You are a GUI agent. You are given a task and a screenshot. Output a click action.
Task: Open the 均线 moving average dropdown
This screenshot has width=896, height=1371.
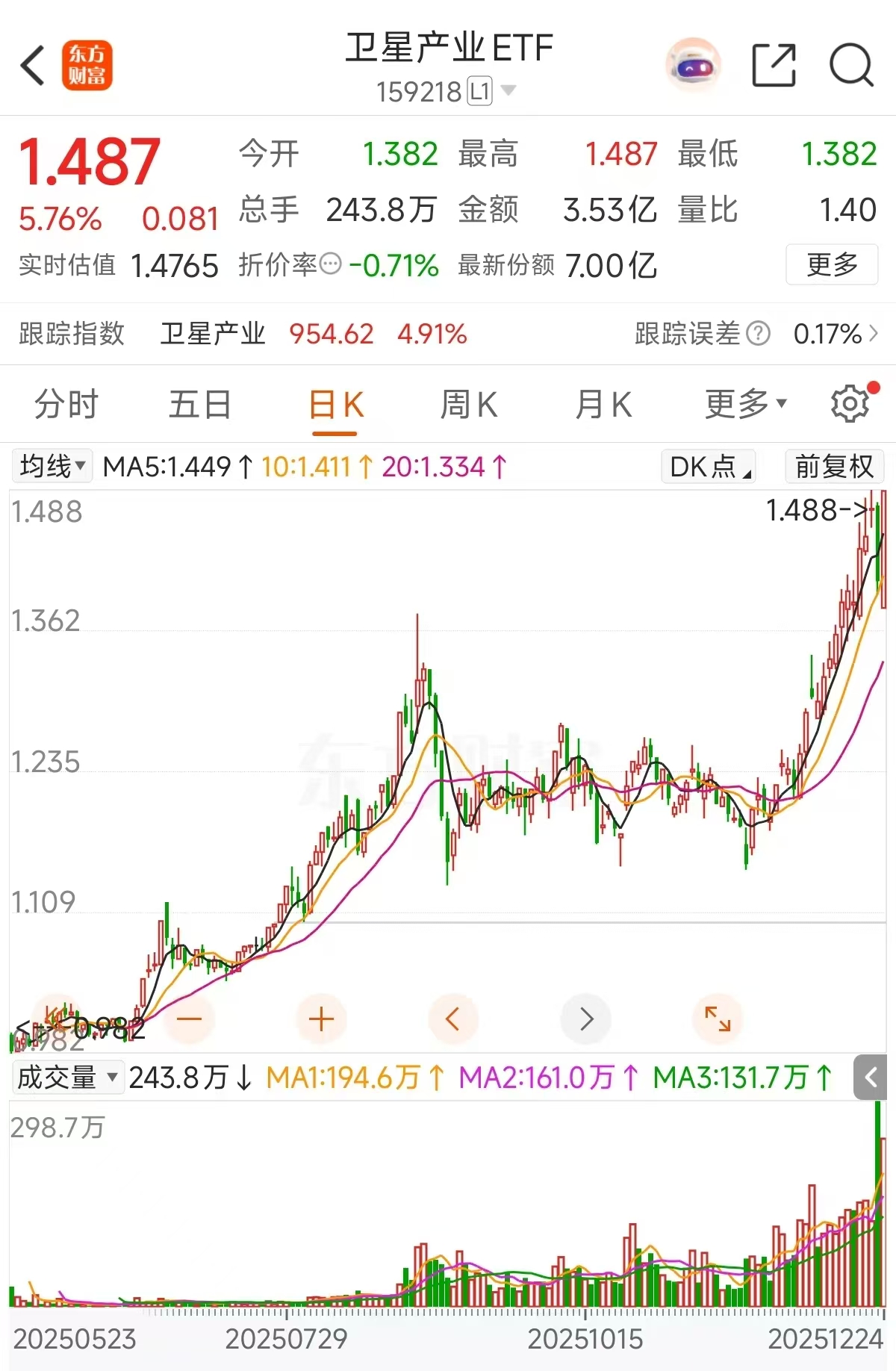[52, 465]
